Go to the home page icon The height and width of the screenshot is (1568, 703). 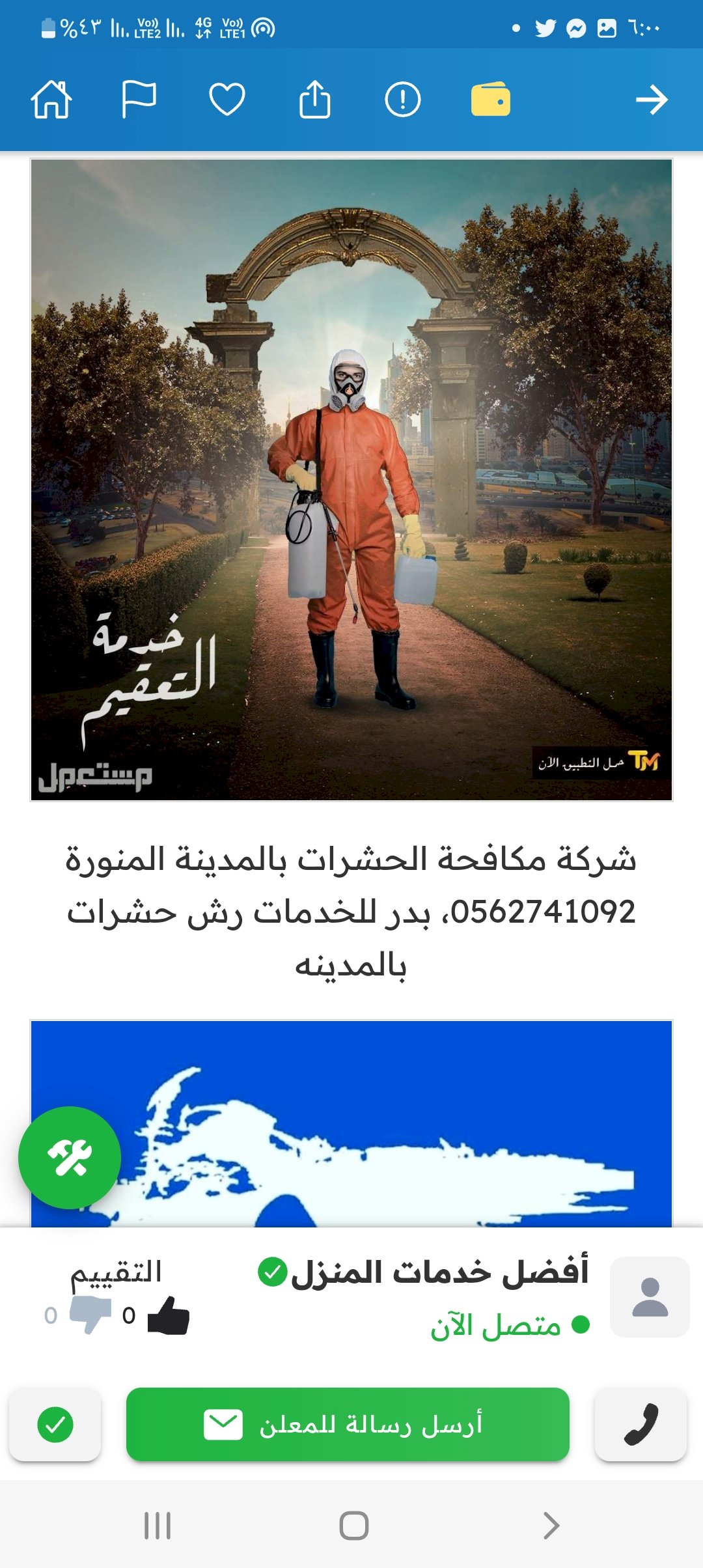51,100
